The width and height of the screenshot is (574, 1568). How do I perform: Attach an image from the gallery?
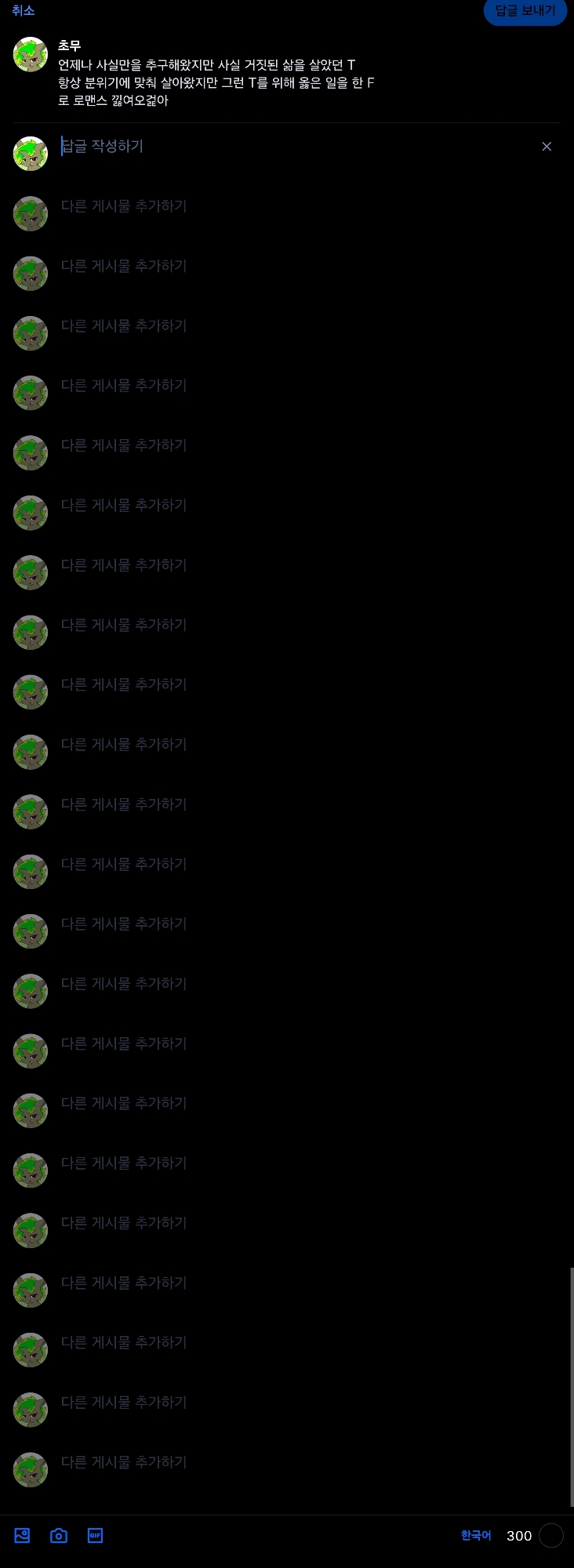tap(22, 1535)
